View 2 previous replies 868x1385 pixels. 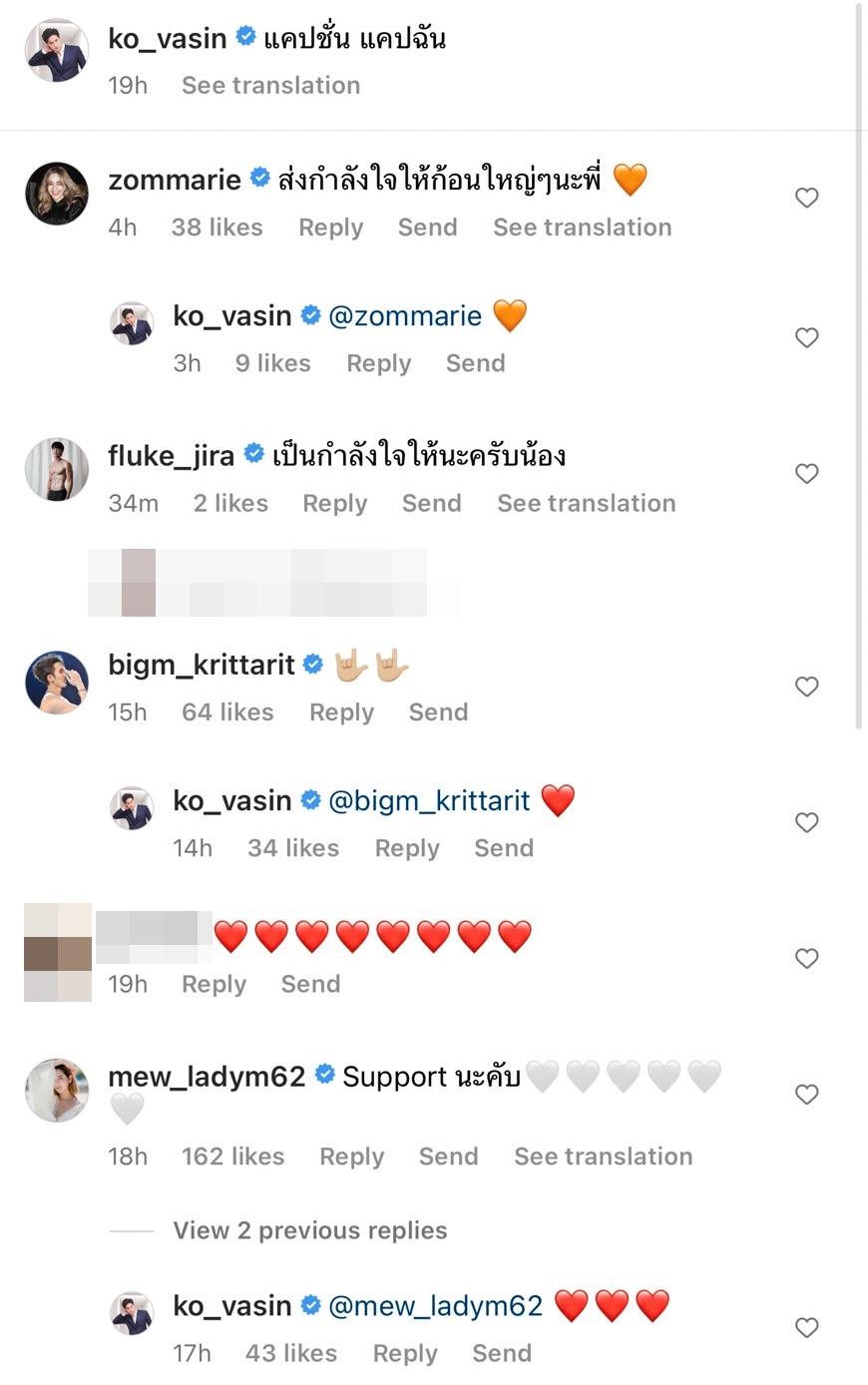(x=309, y=1230)
